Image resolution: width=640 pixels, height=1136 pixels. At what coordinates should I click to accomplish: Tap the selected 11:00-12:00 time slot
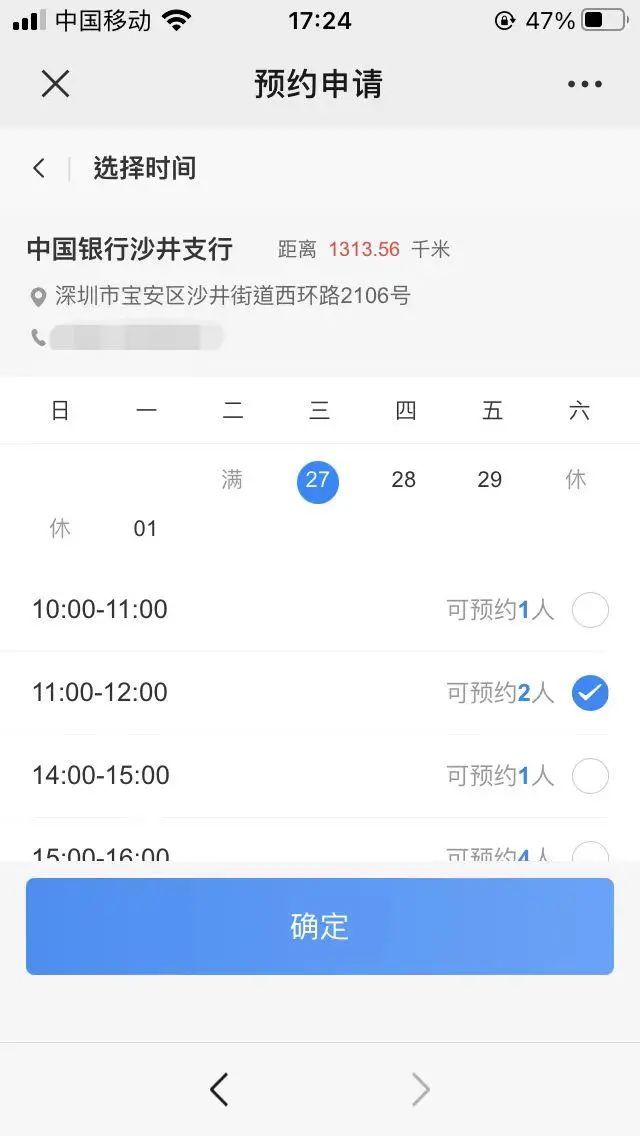(x=590, y=693)
